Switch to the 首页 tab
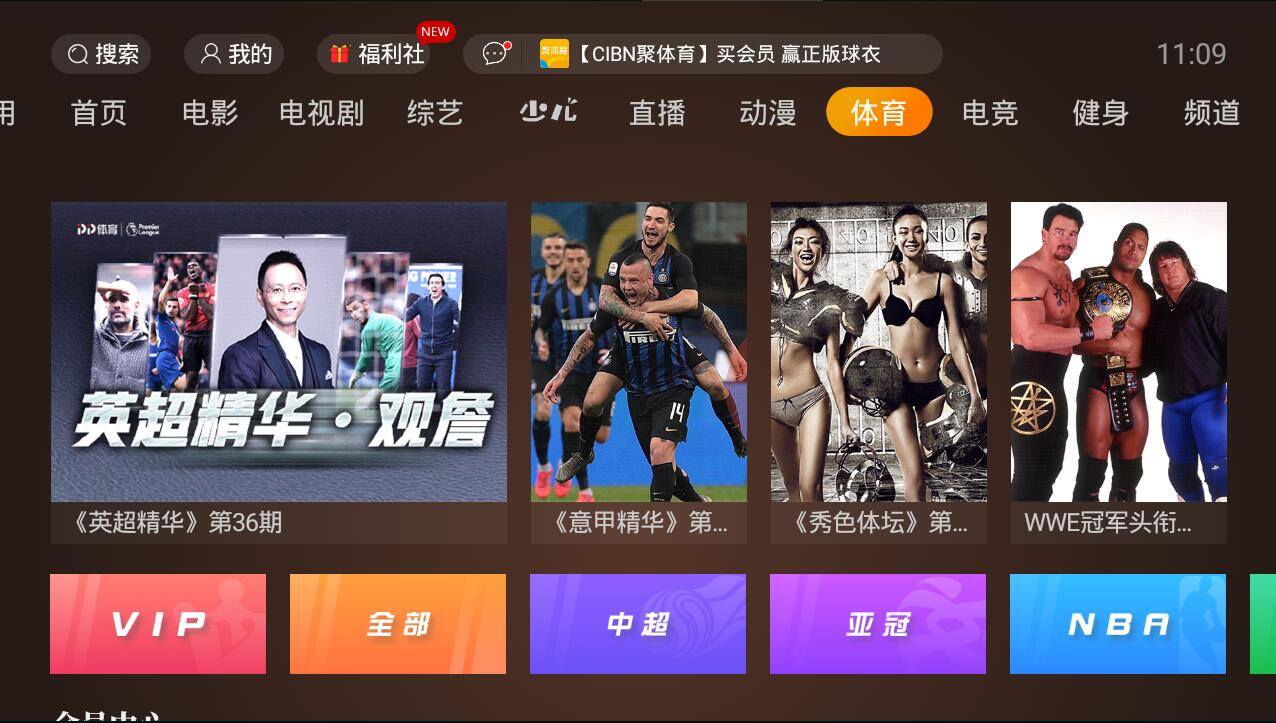The width and height of the screenshot is (1276, 723). [99, 112]
